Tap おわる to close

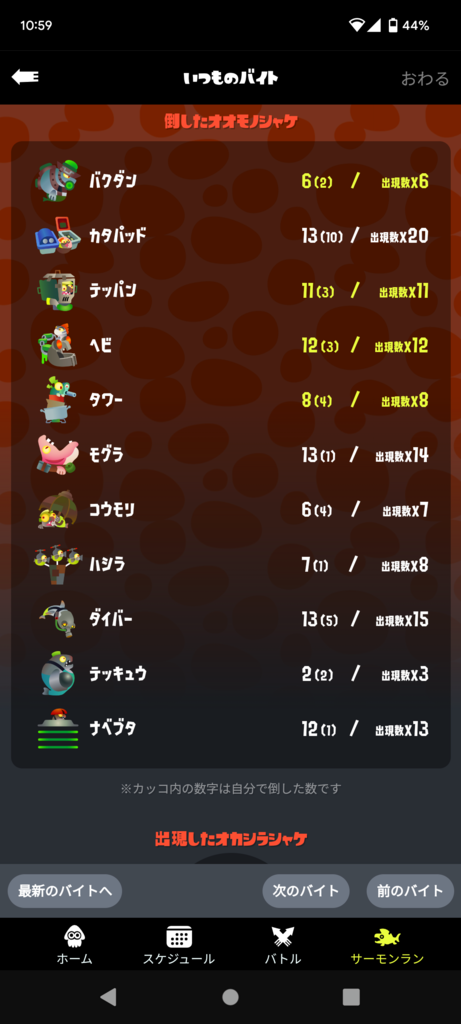pos(425,79)
